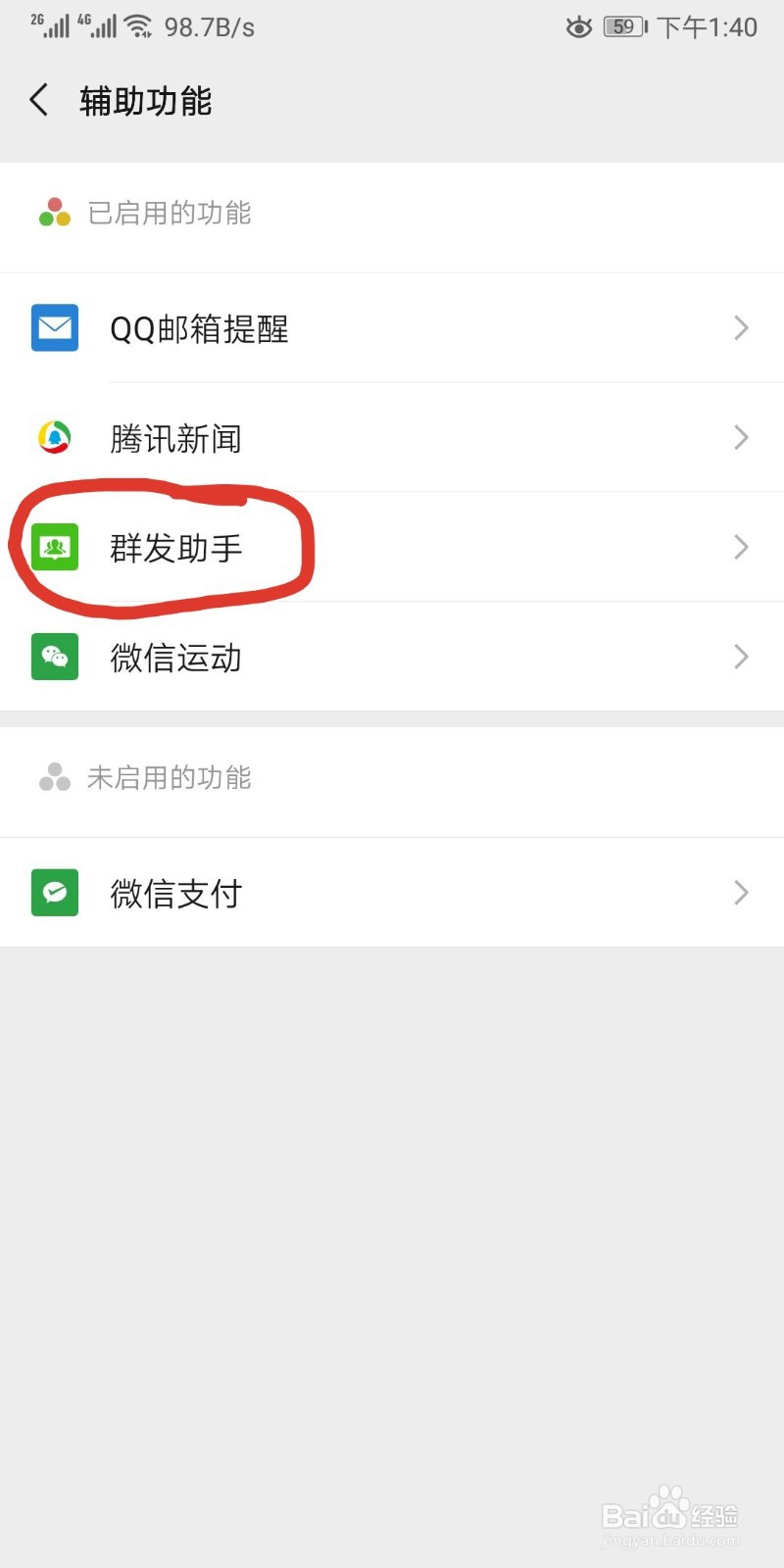The height and width of the screenshot is (1568, 784).
Task: Tap the 腾讯新闻 news icon
Action: tap(54, 437)
